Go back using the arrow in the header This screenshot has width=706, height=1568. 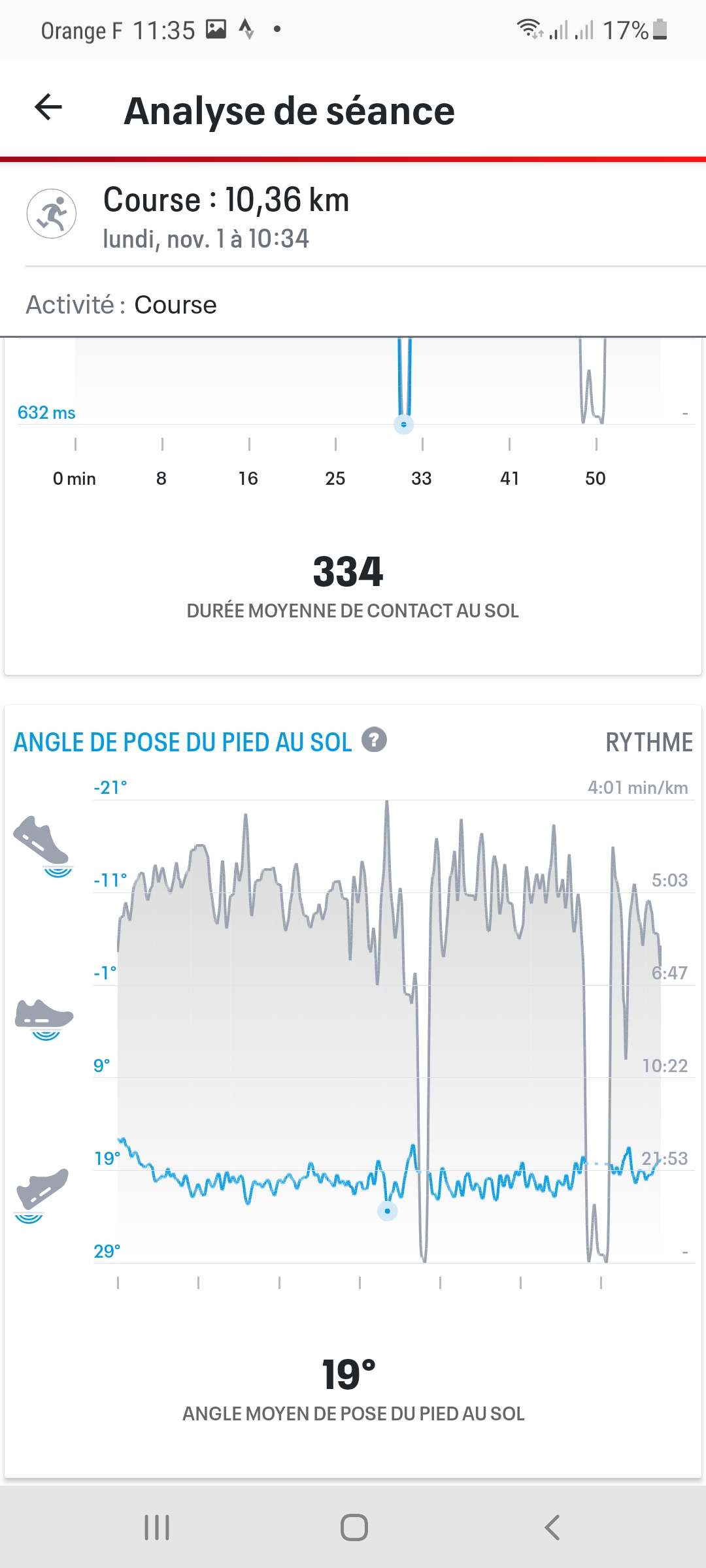[48, 107]
